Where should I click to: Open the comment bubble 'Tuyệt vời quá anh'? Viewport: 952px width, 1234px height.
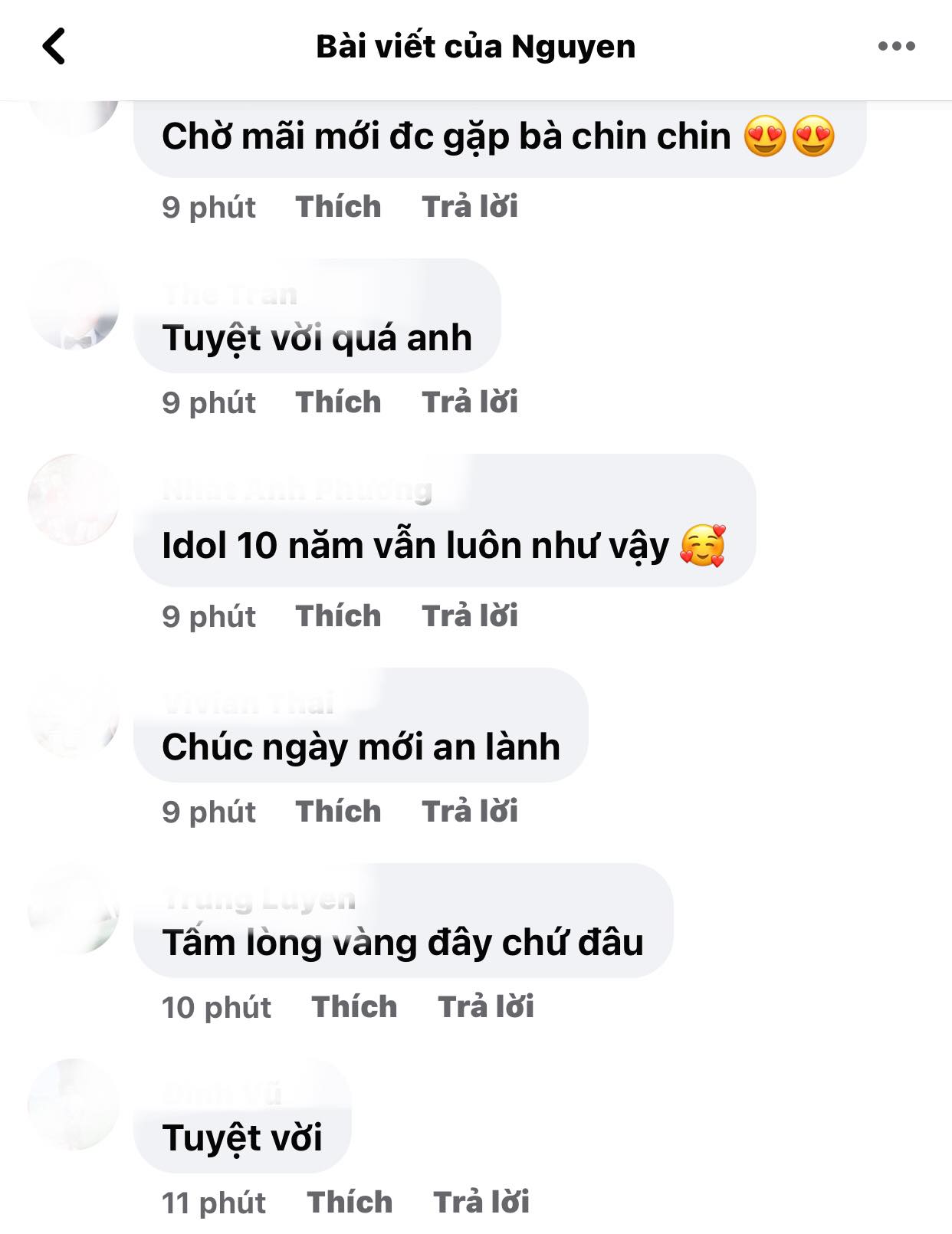(x=318, y=336)
